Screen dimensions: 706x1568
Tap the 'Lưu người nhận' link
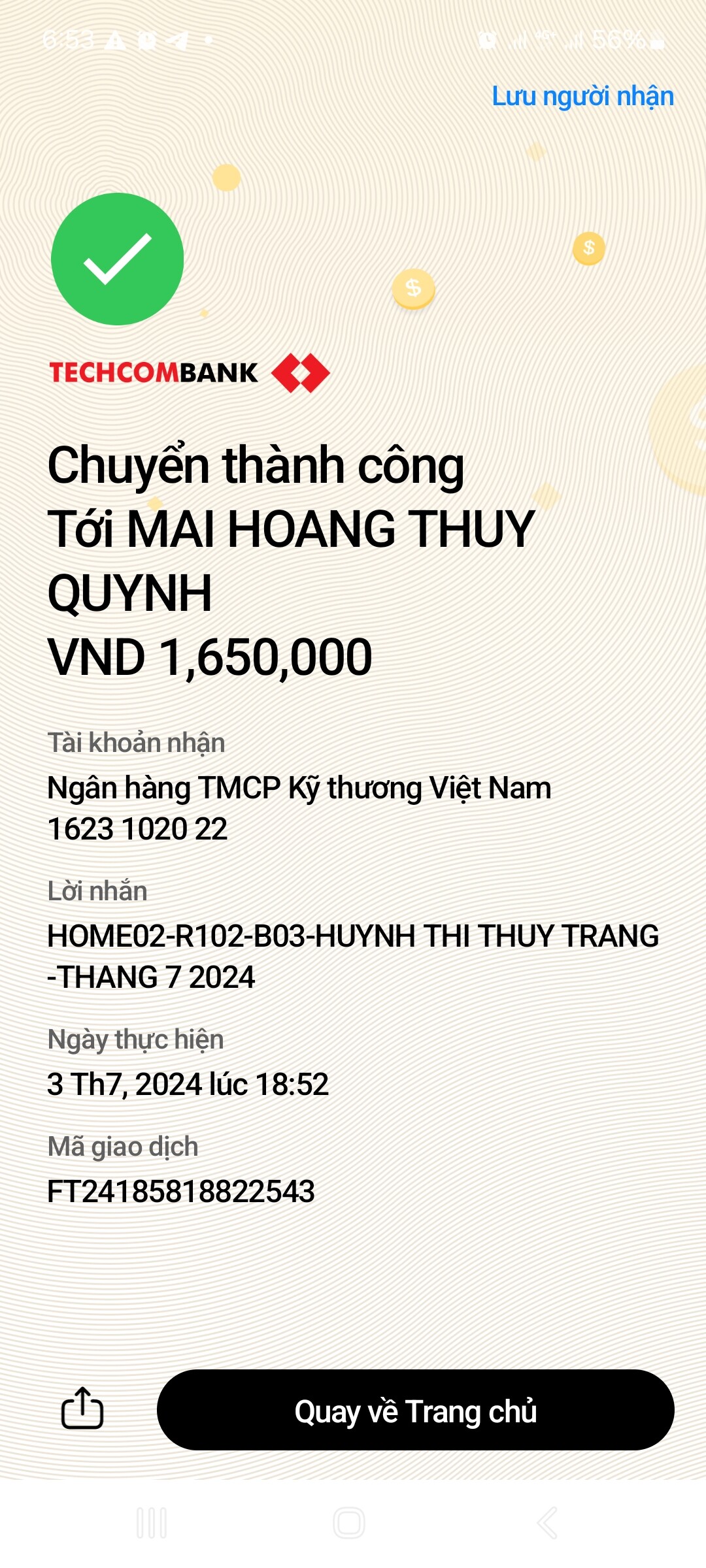(x=582, y=96)
